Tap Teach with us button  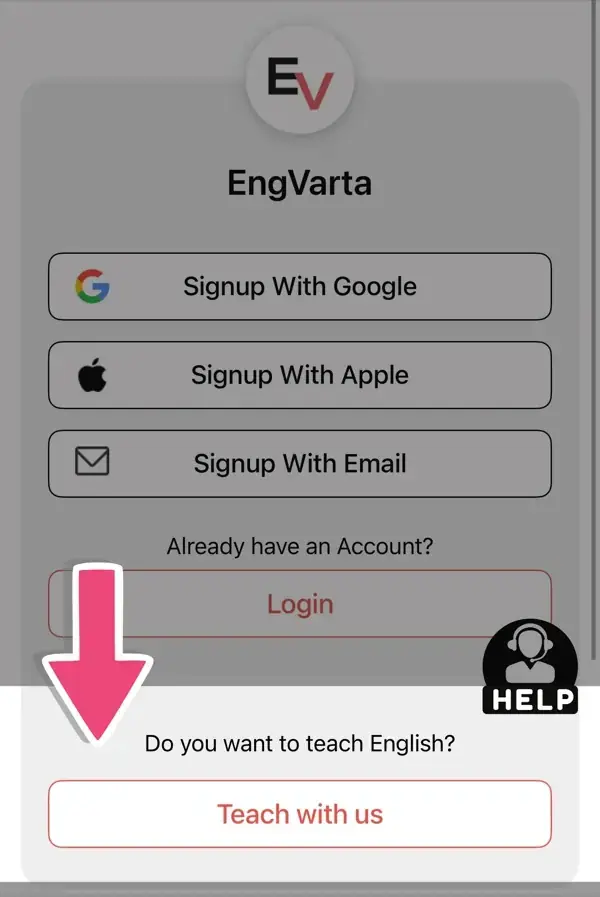[x=299, y=814]
